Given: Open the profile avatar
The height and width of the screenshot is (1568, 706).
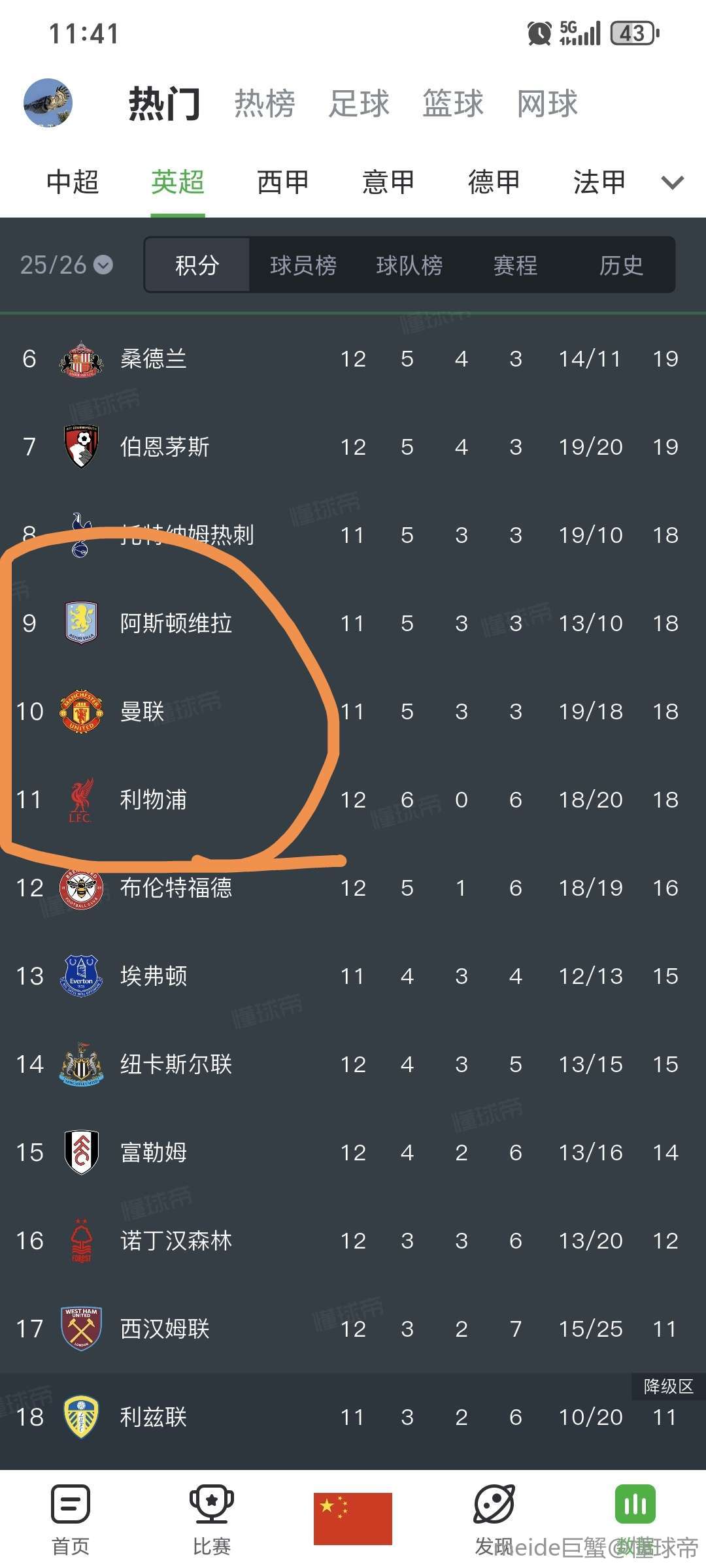Looking at the screenshot, I should (x=48, y=103).
